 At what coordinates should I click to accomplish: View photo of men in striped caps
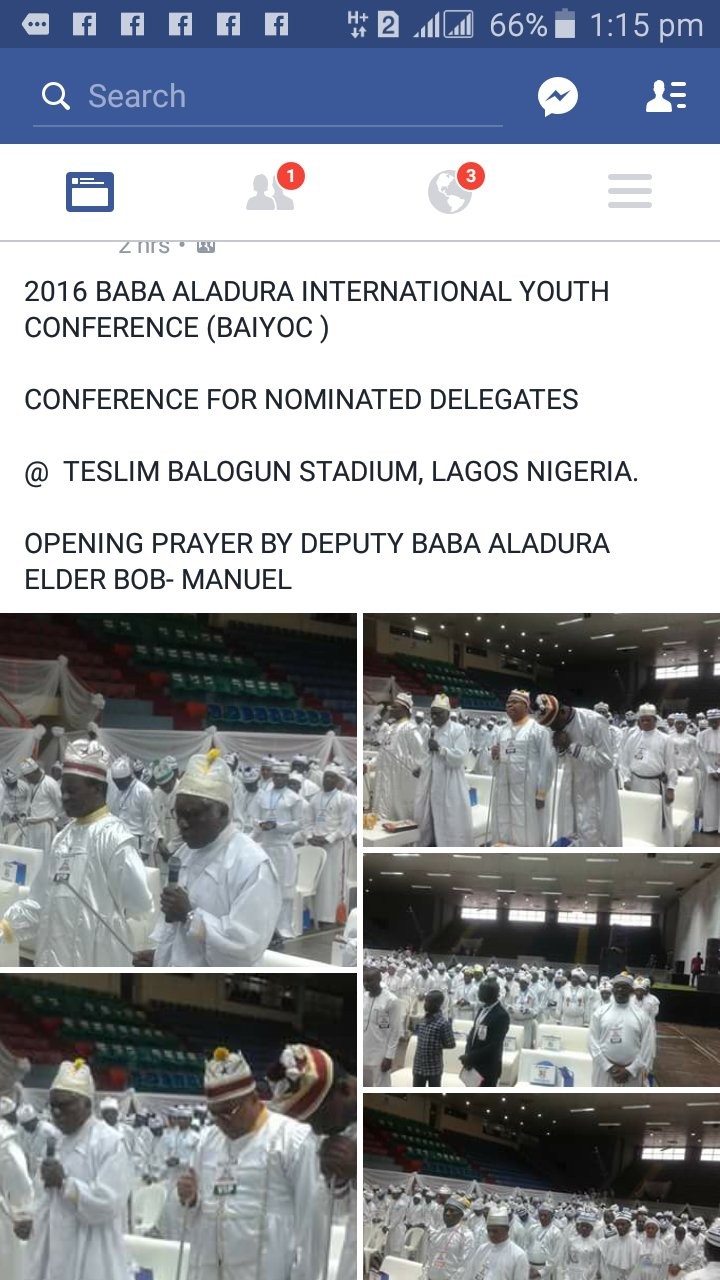pos(178,1127)
